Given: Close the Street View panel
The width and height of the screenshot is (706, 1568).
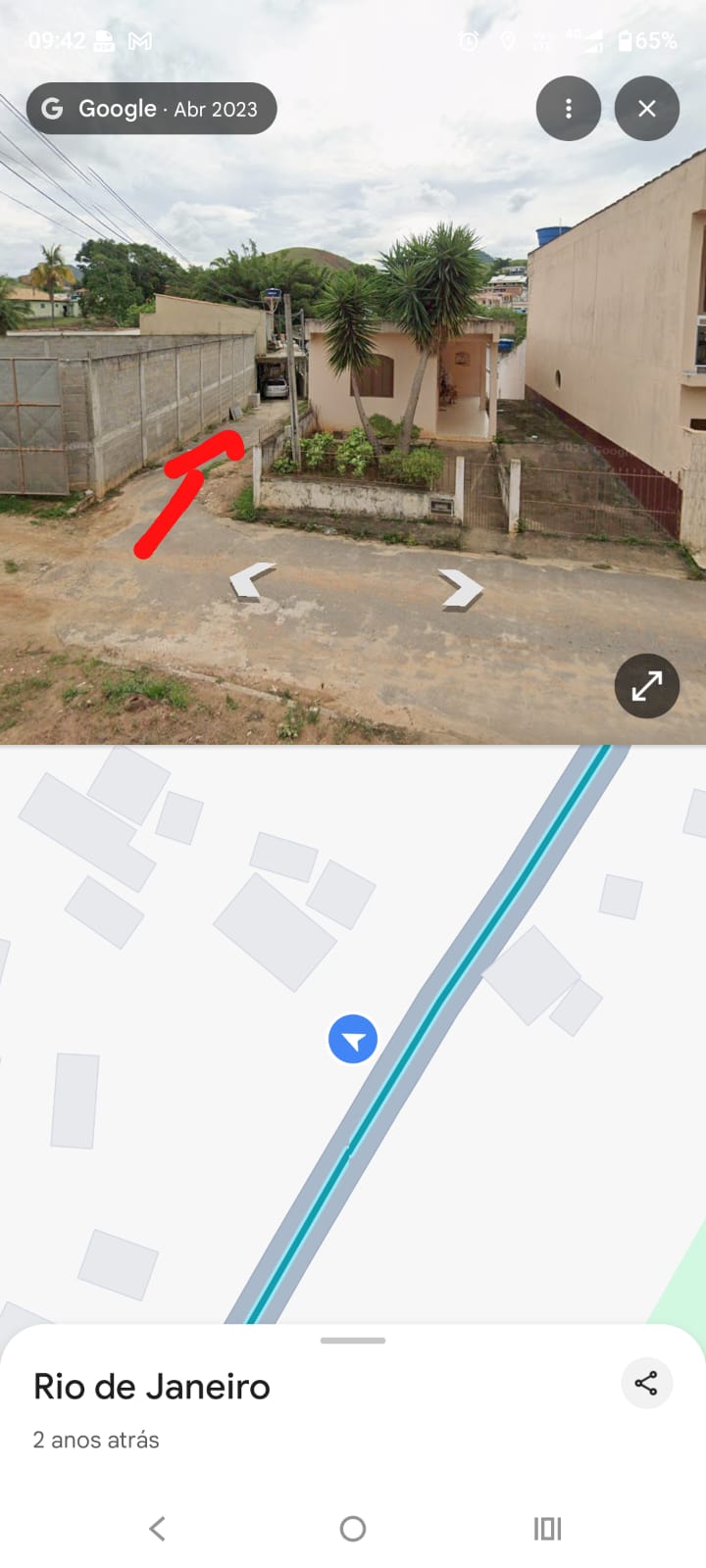Looking at the screenshot, I should [647, 109].
